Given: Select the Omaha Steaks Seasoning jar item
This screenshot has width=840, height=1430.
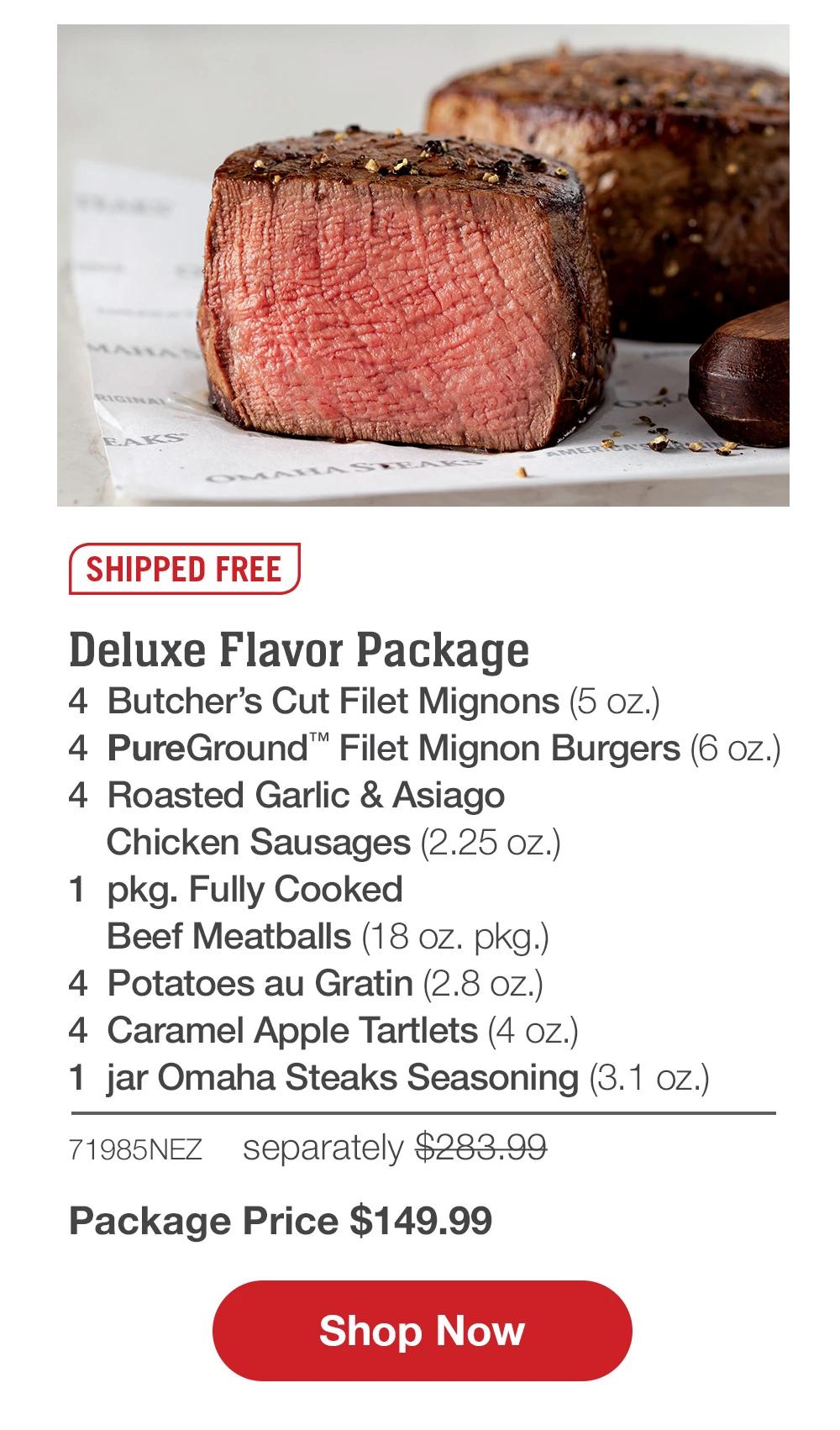Looking at the screenshot, I should (391, 1076).
